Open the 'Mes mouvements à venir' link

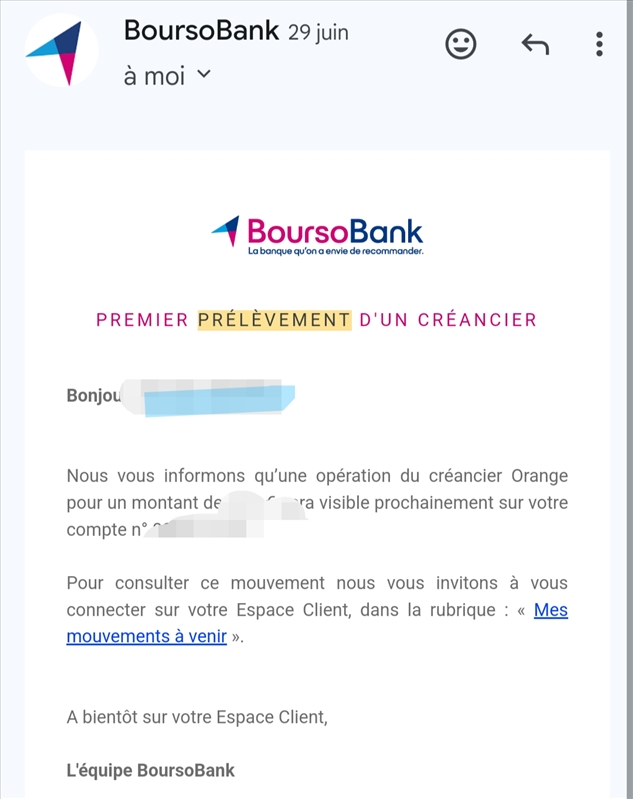(147, 636)
